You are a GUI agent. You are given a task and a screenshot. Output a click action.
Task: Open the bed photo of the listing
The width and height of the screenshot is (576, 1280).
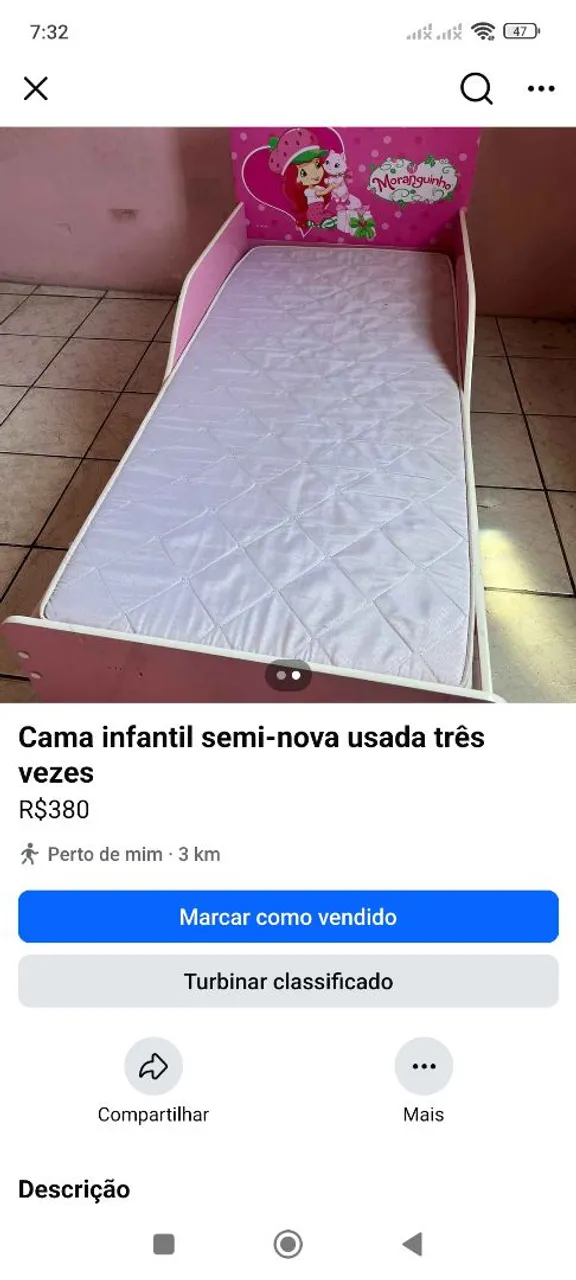click(288, 415)
